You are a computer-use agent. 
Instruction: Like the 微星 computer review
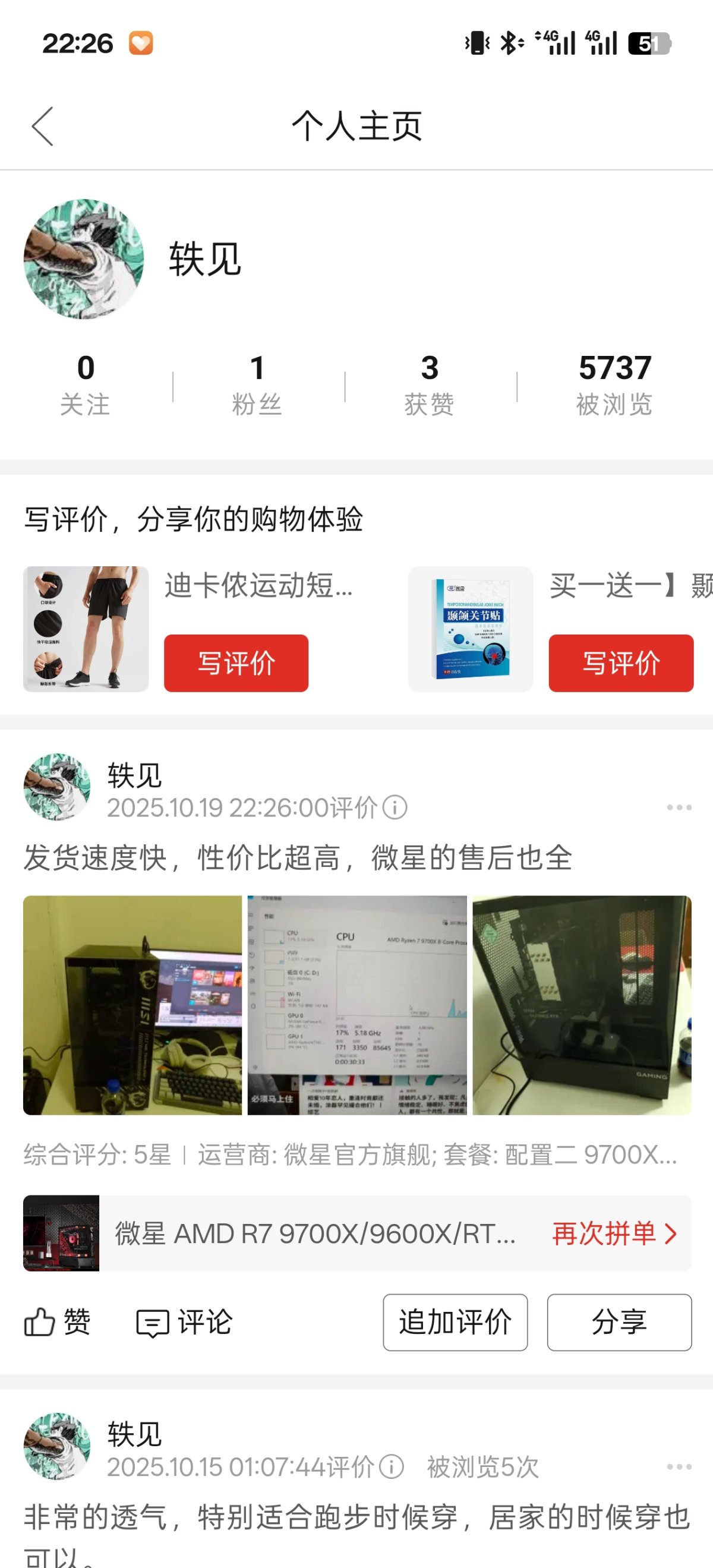tap(57, 1322)
